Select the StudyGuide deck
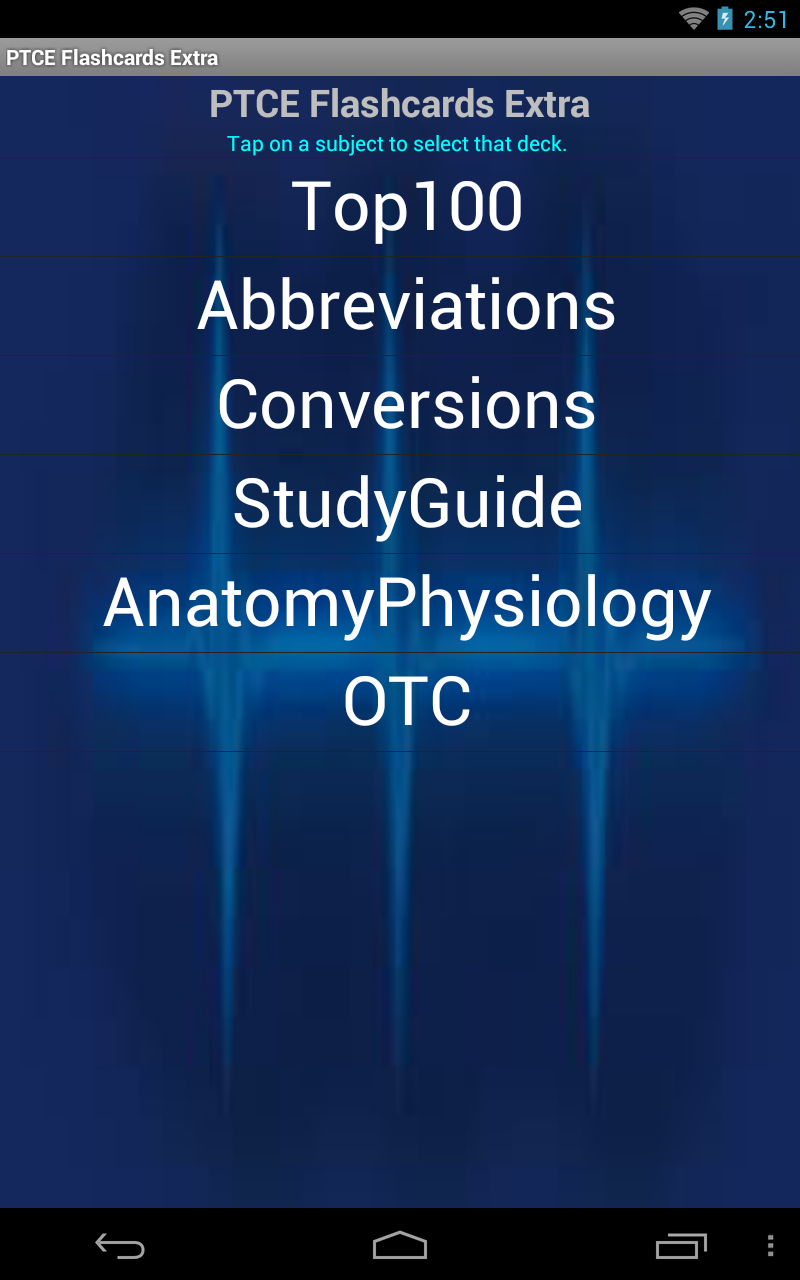Viewport: 800px width, 1280px height. click(x=404, y=503)
